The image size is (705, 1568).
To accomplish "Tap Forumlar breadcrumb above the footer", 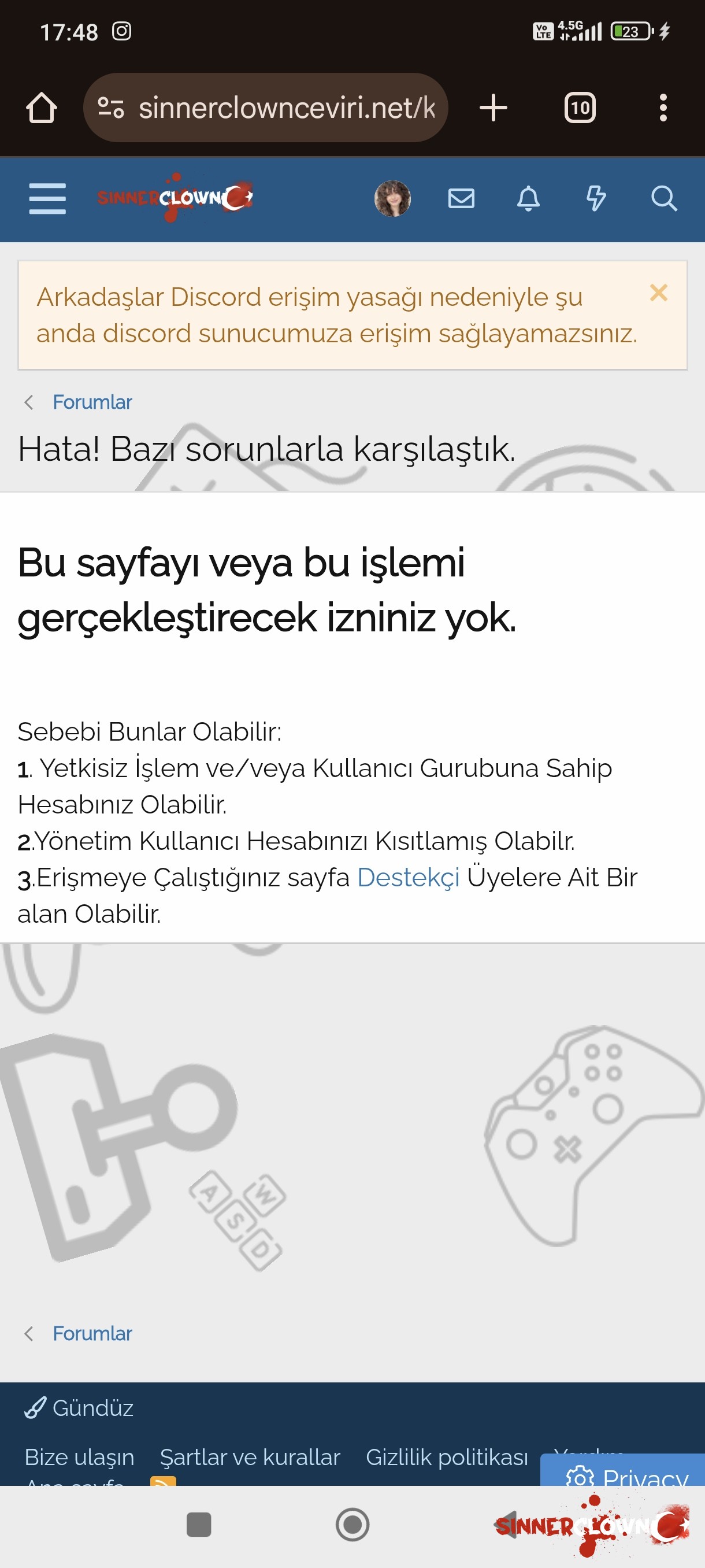I will click(92, 1334).
